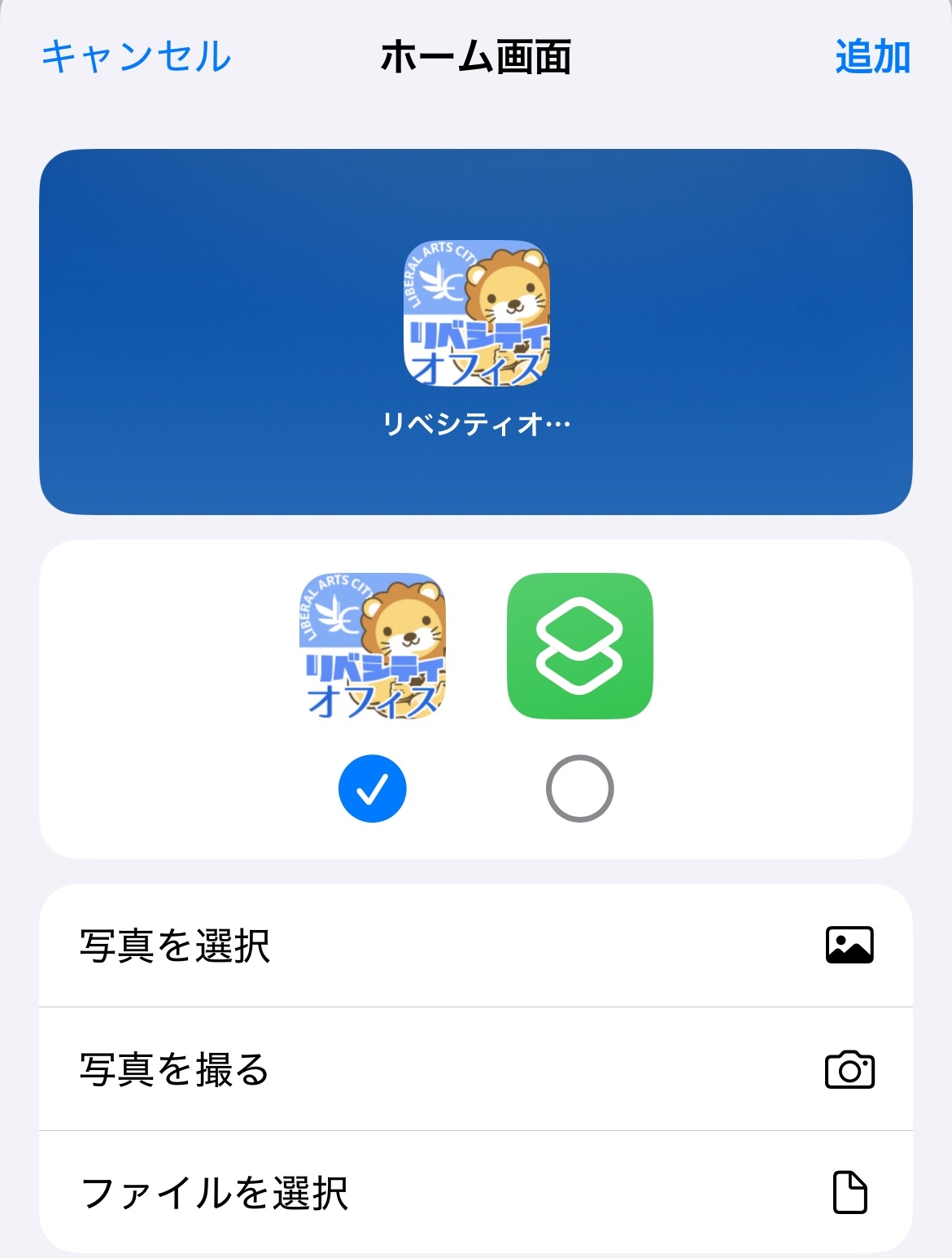The height and width of the screenshot is (1258, 952).
Task: Select the green Shortcuts icon option
Action: (579, 646)
